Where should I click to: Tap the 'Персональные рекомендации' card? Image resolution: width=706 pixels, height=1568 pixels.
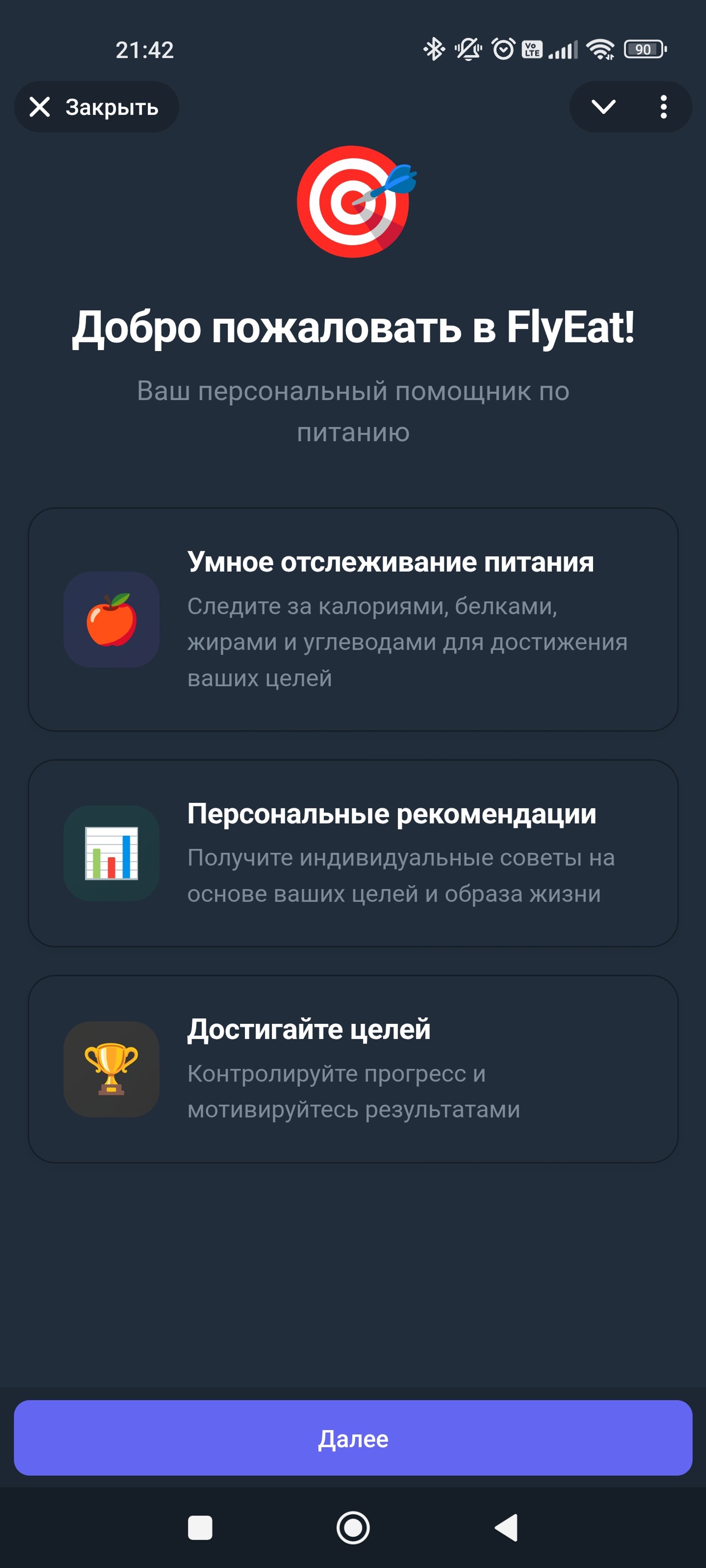coord(353,855)
